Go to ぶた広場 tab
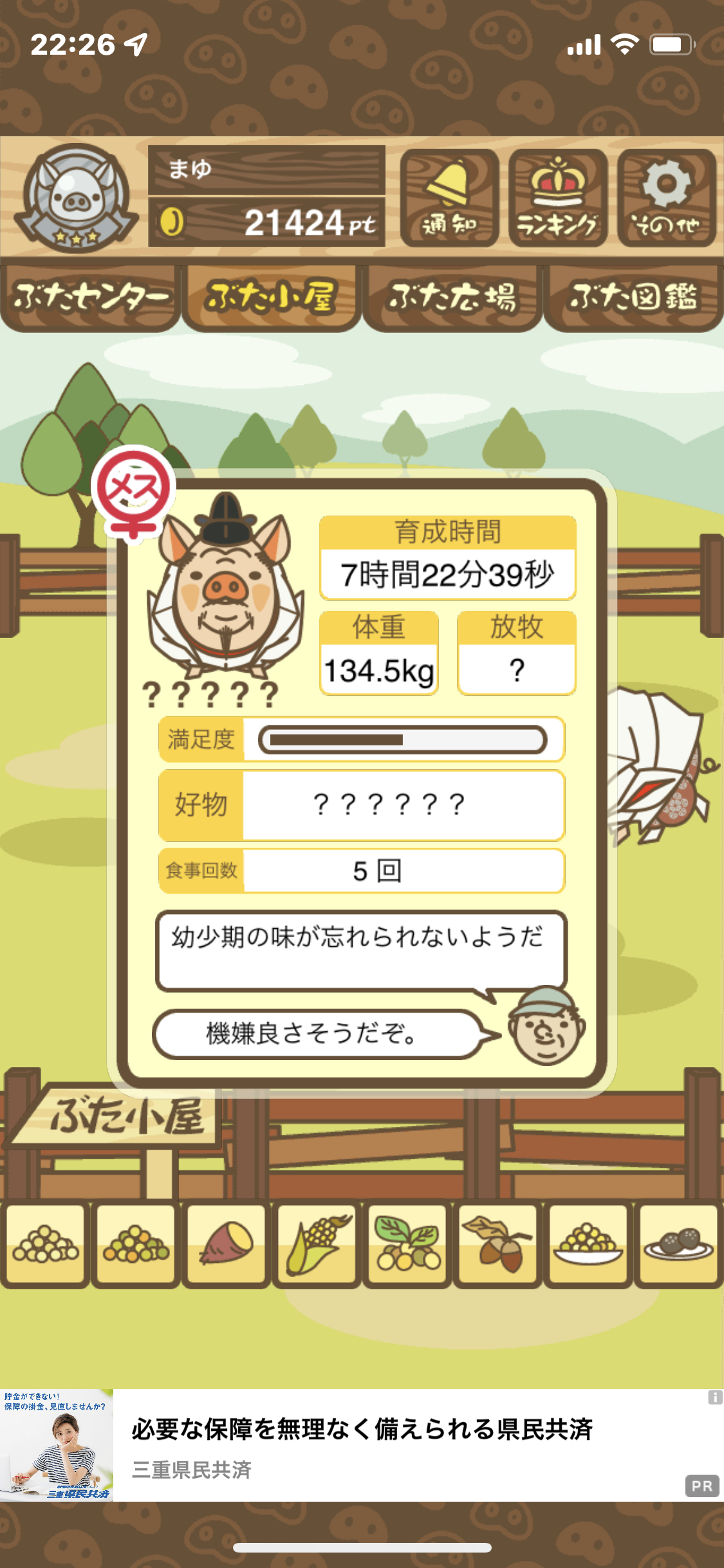 tap(452, 297)
